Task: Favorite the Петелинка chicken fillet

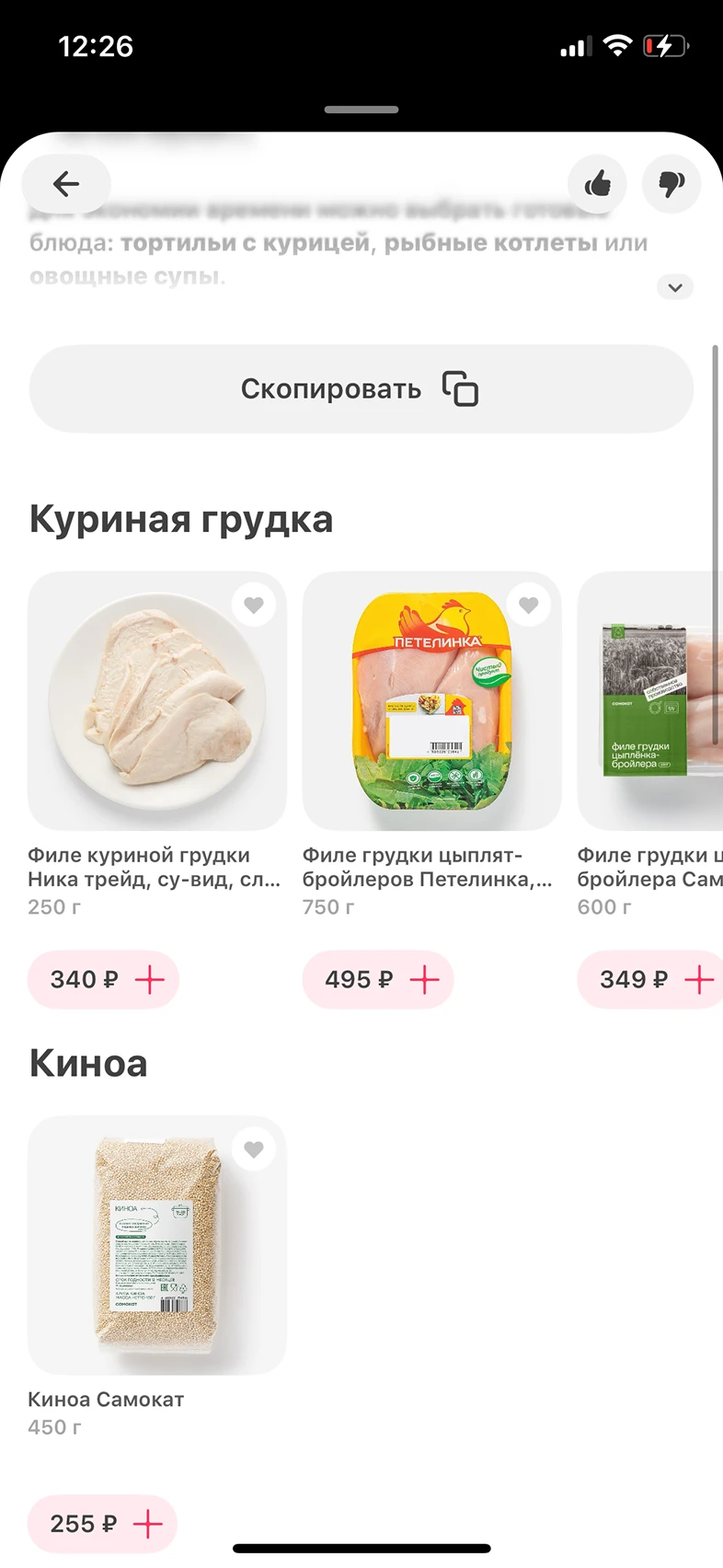Action: click(528, 605)
